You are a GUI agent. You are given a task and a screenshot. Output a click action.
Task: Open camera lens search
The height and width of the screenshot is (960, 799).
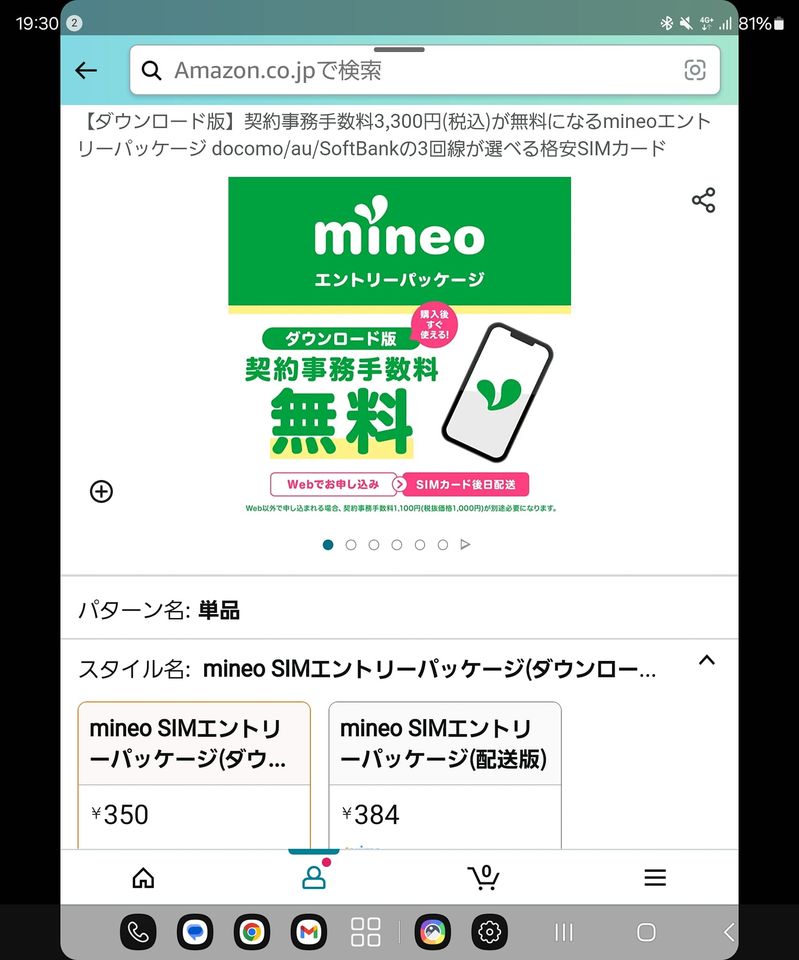pyautogui.click(x=694, y=70)
